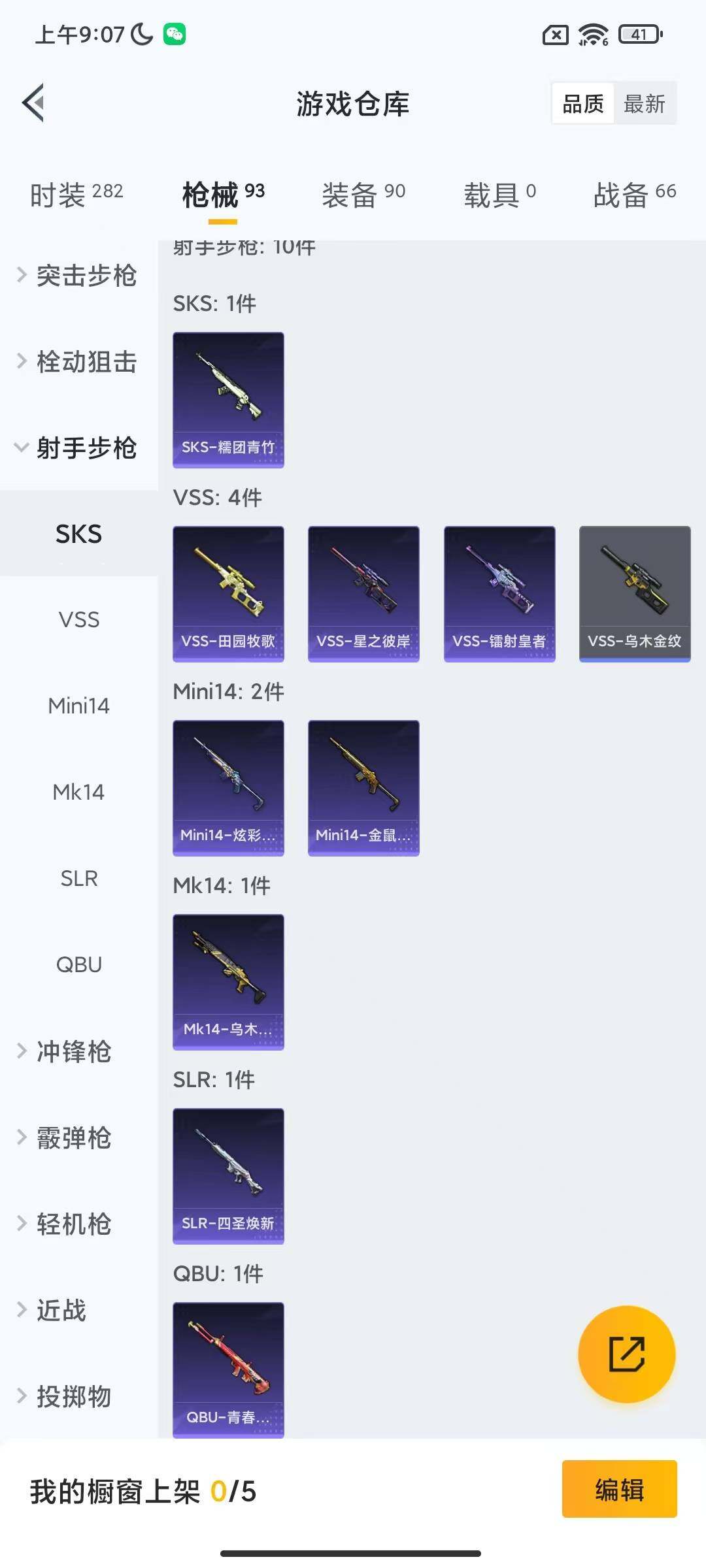The image size is (706, 1568).
Task: Collapse the 射手步枪 category
Action: (78, 448)
